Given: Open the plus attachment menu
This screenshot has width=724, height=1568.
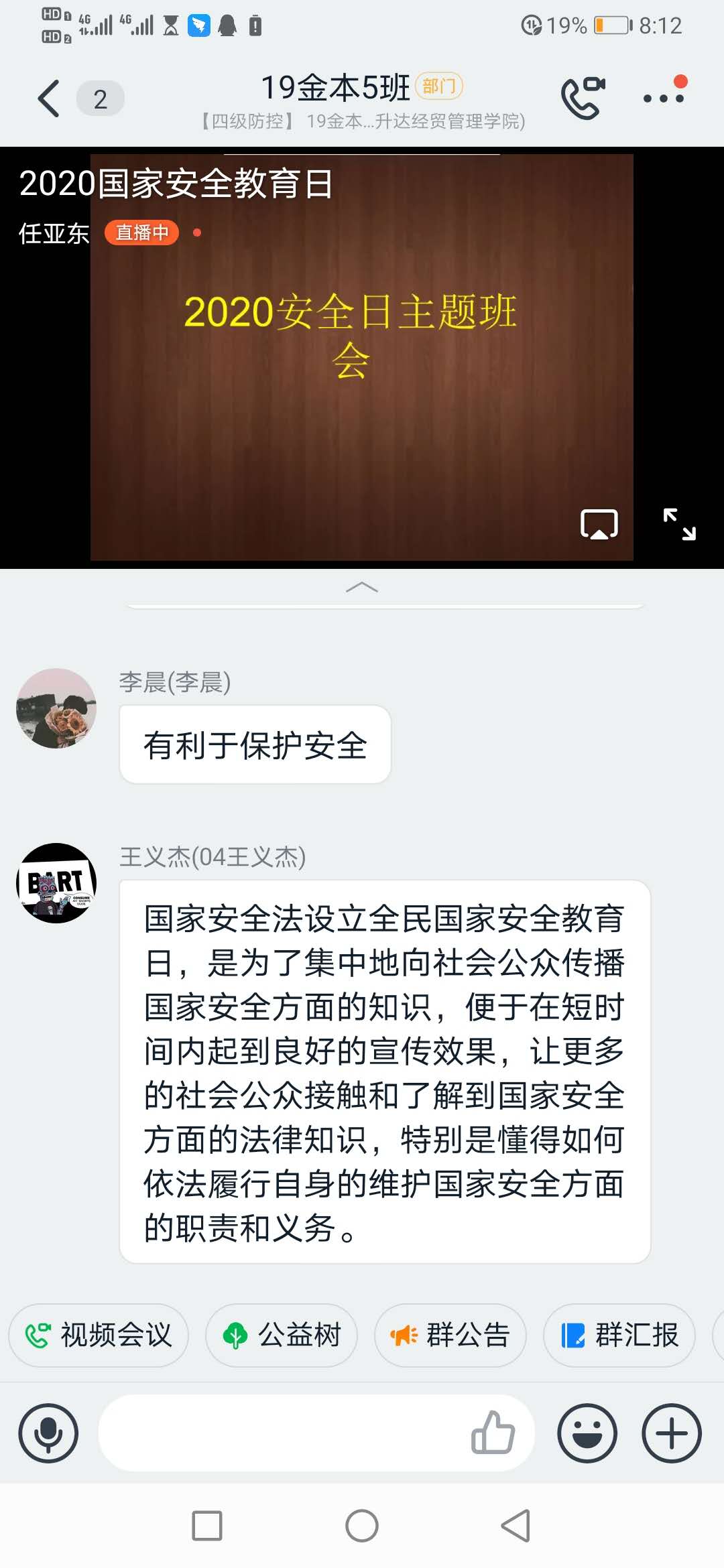Looking at the screenshot, I should 672,1433.
